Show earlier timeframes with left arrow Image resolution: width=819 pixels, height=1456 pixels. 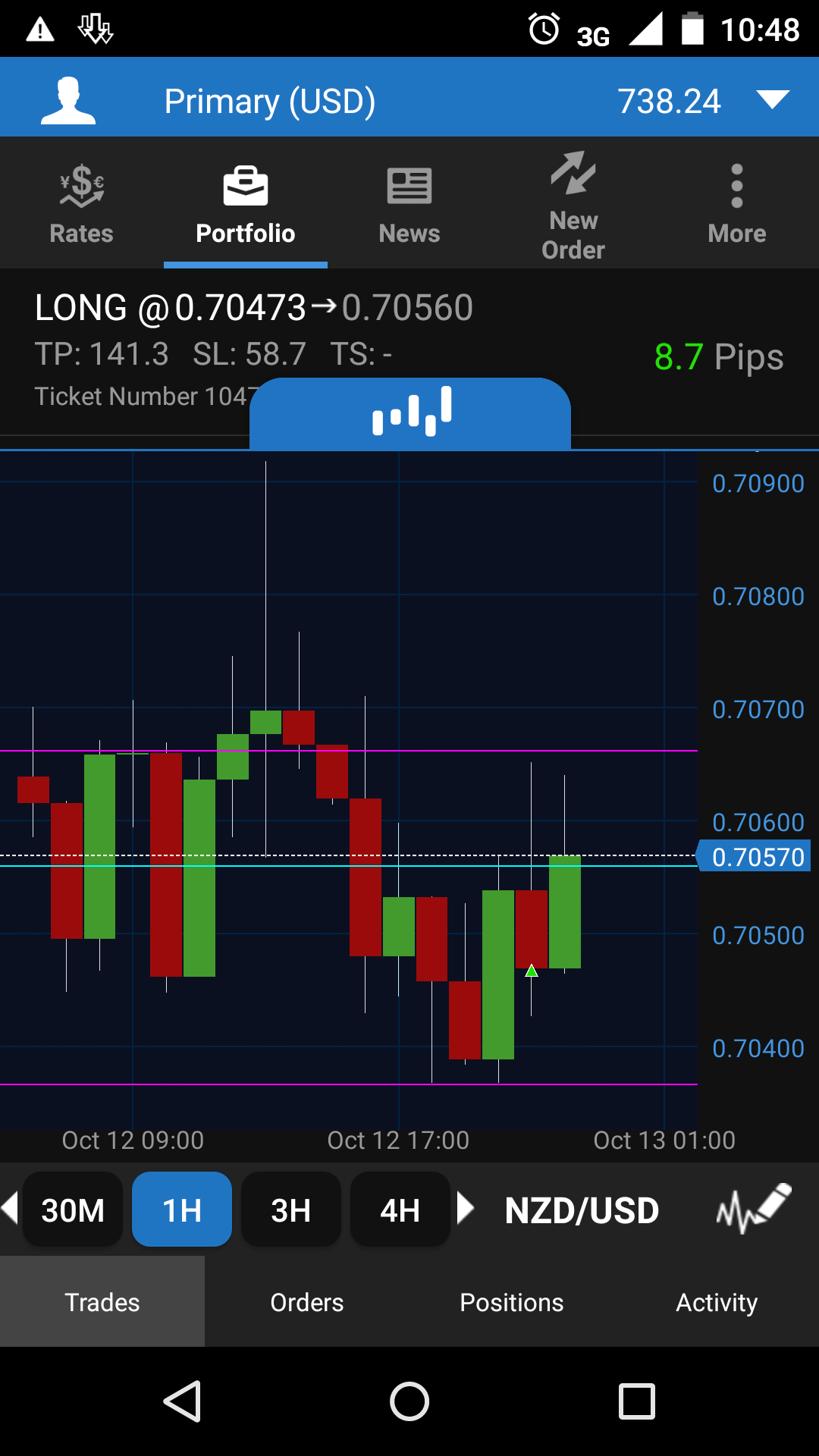[x=10, y=1207]
